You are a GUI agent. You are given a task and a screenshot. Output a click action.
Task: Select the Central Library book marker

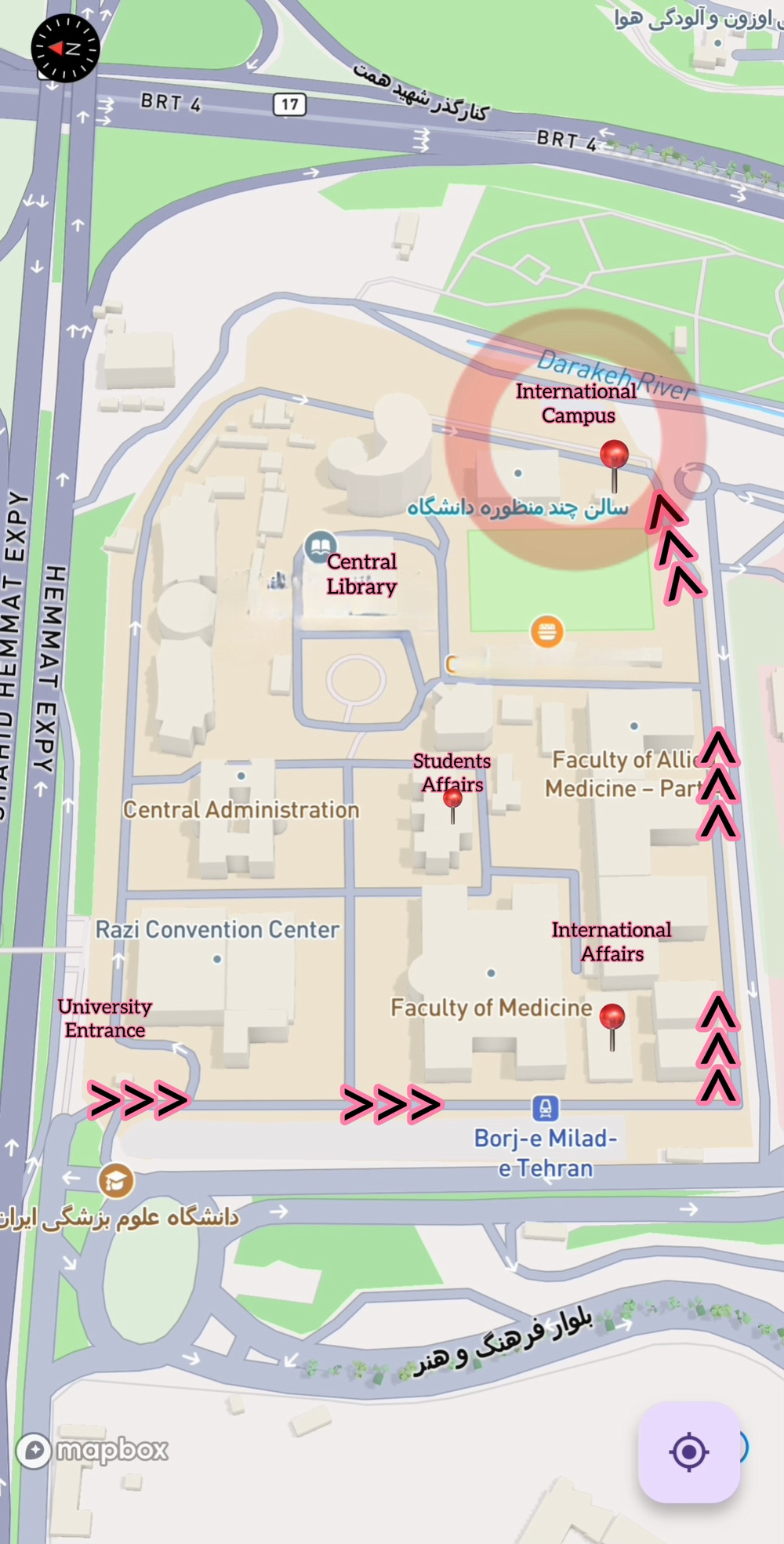click(320, 547)
